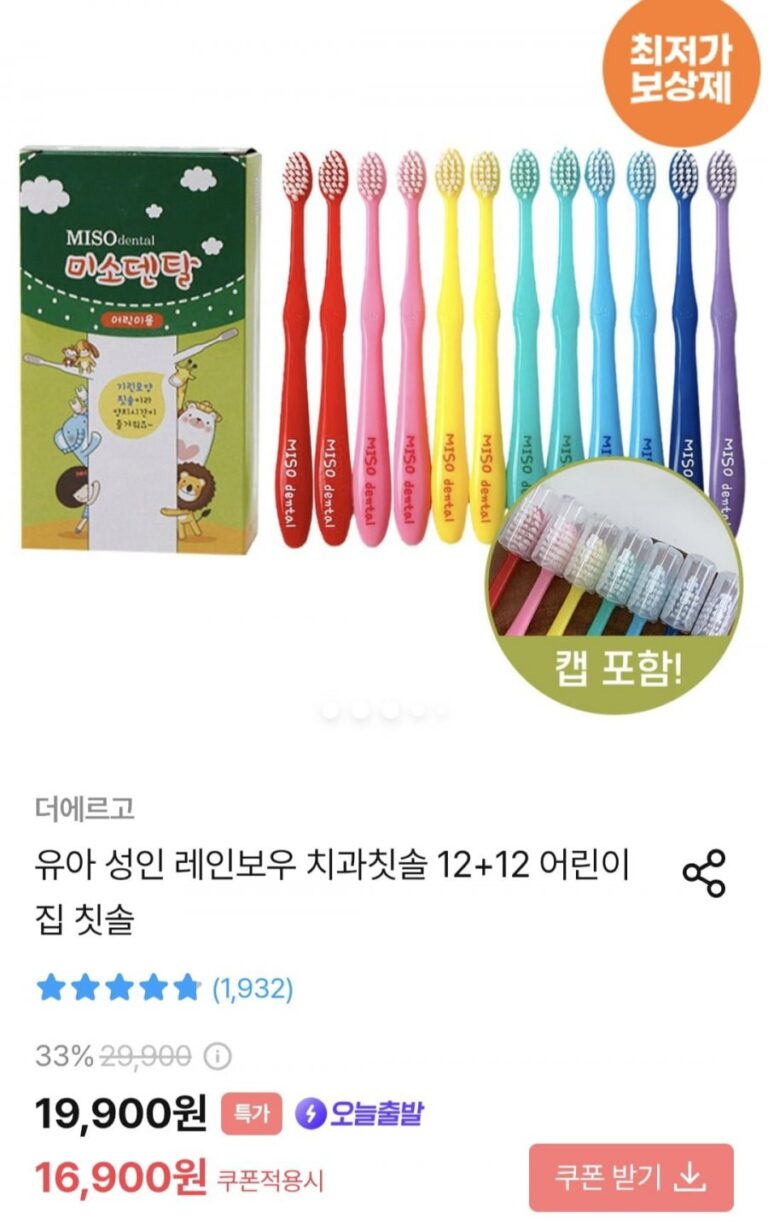The width and height of the screenshot is (768, 1225).
Task: Open the info icon beside 29,900
Action: tap(217, 1055)
